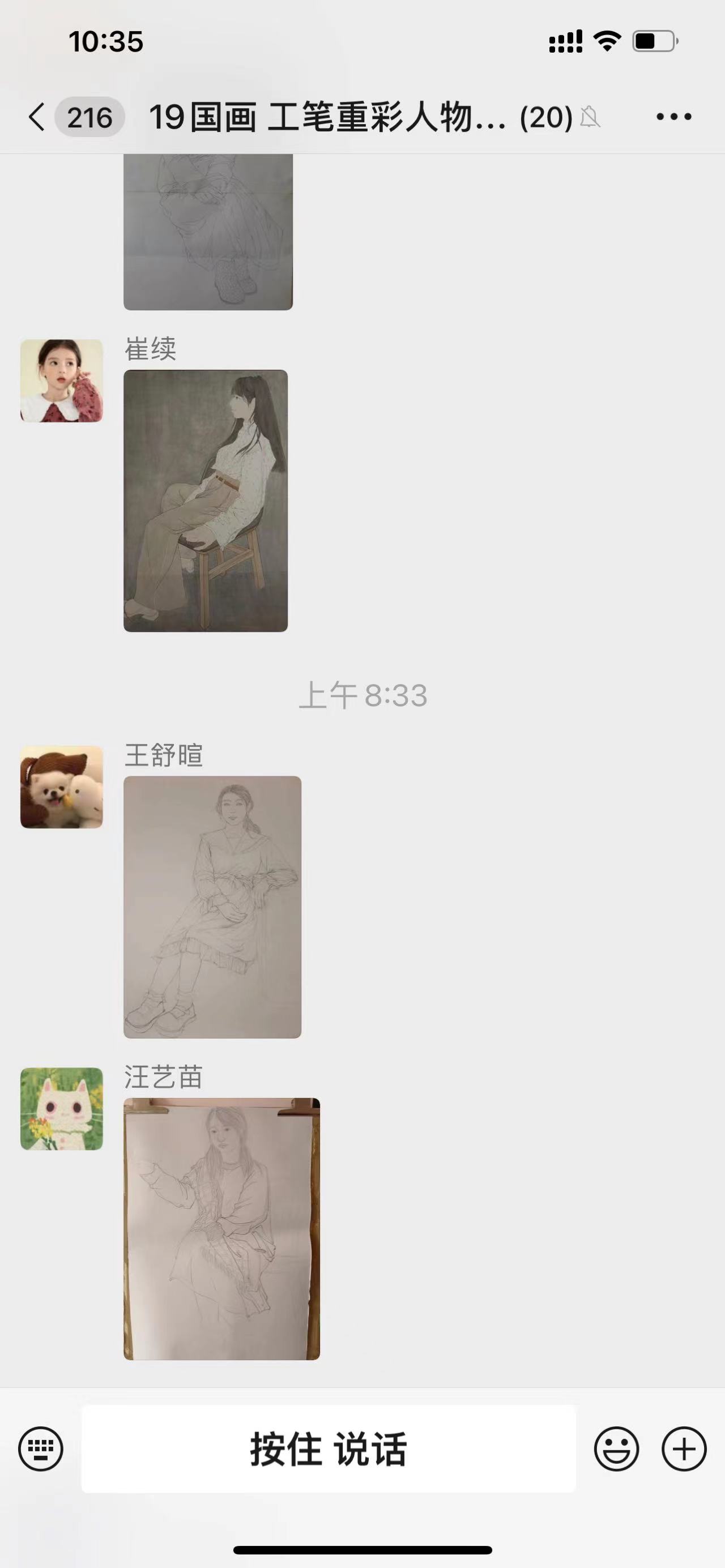
Task: Open the plus attachment menu
Action: click(684, 1449)
